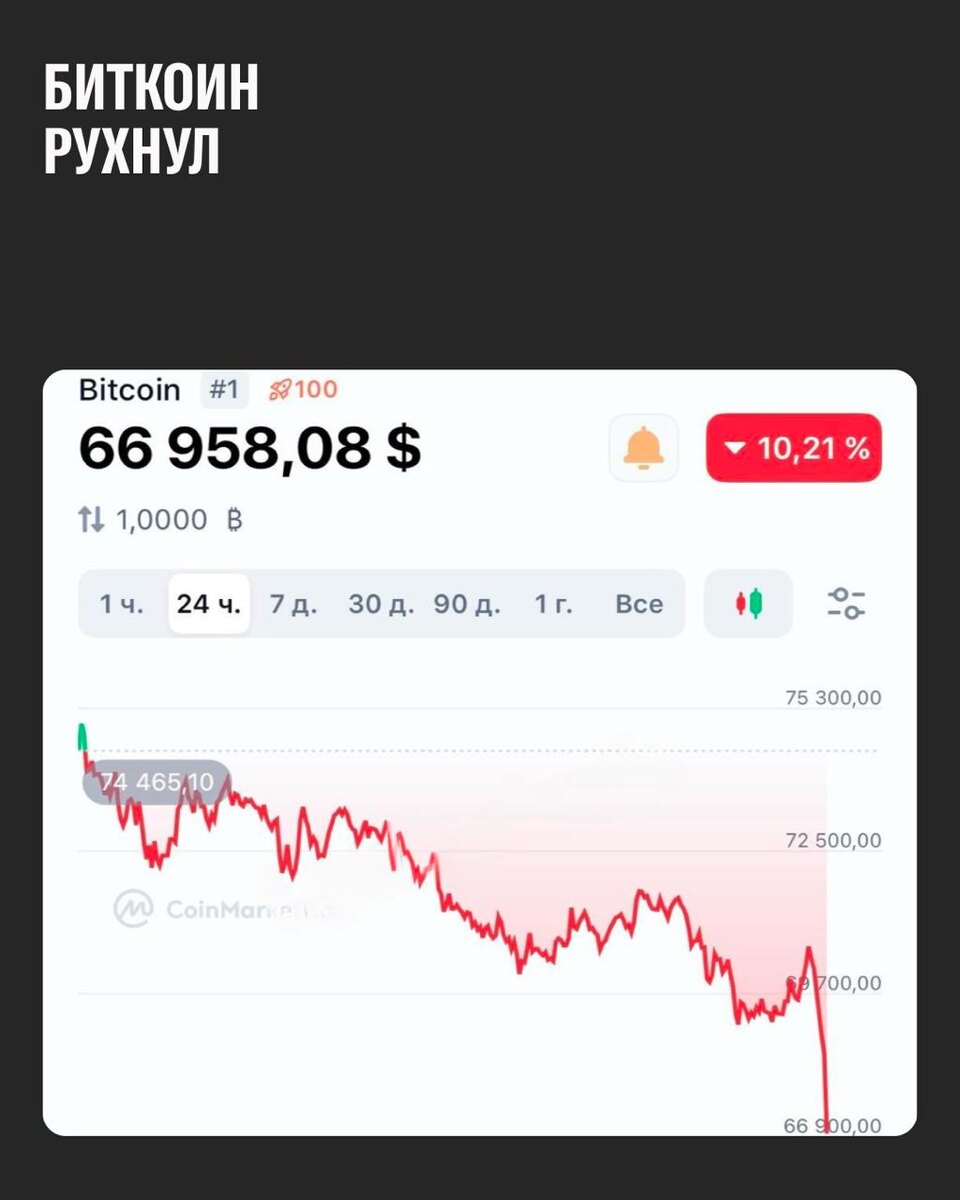Click the Bitcoin title link

click(x=130, y=390)
